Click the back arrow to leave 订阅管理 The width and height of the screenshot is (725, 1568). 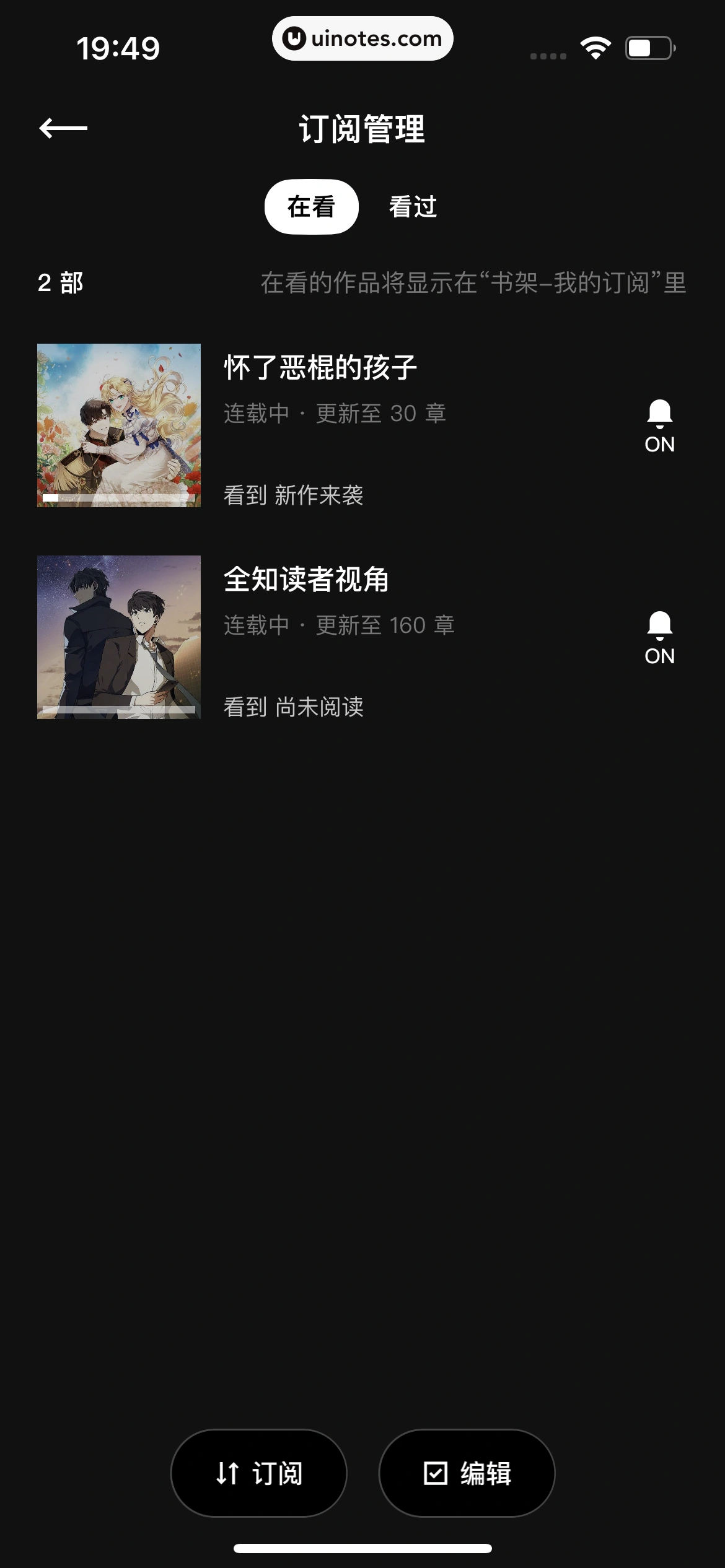[64, 128]
